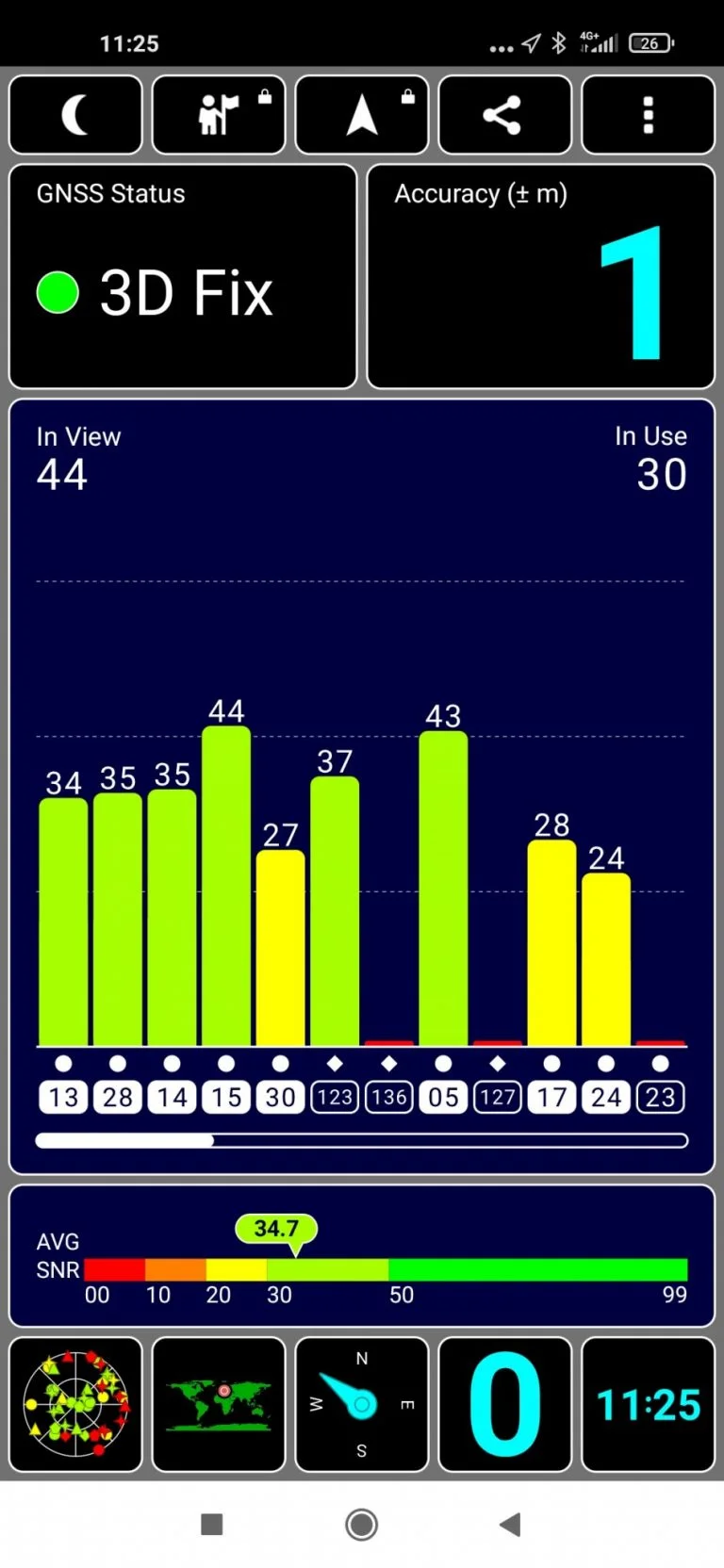Open the Accuracy panel
This screenshot has width=724, height=1568.
[540, 276]
